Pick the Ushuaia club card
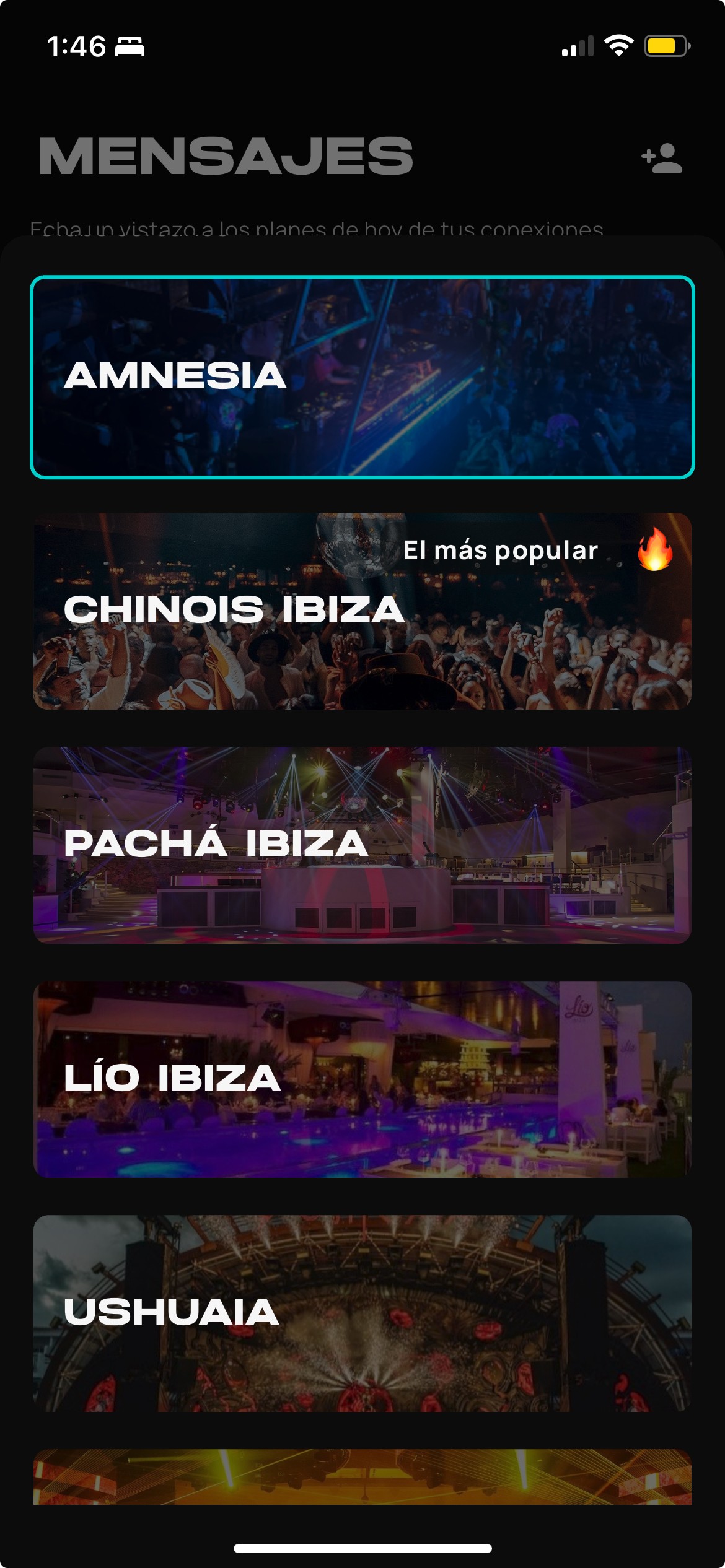725x1568 pixels. pyautogui.click(x=362, y=1313)
